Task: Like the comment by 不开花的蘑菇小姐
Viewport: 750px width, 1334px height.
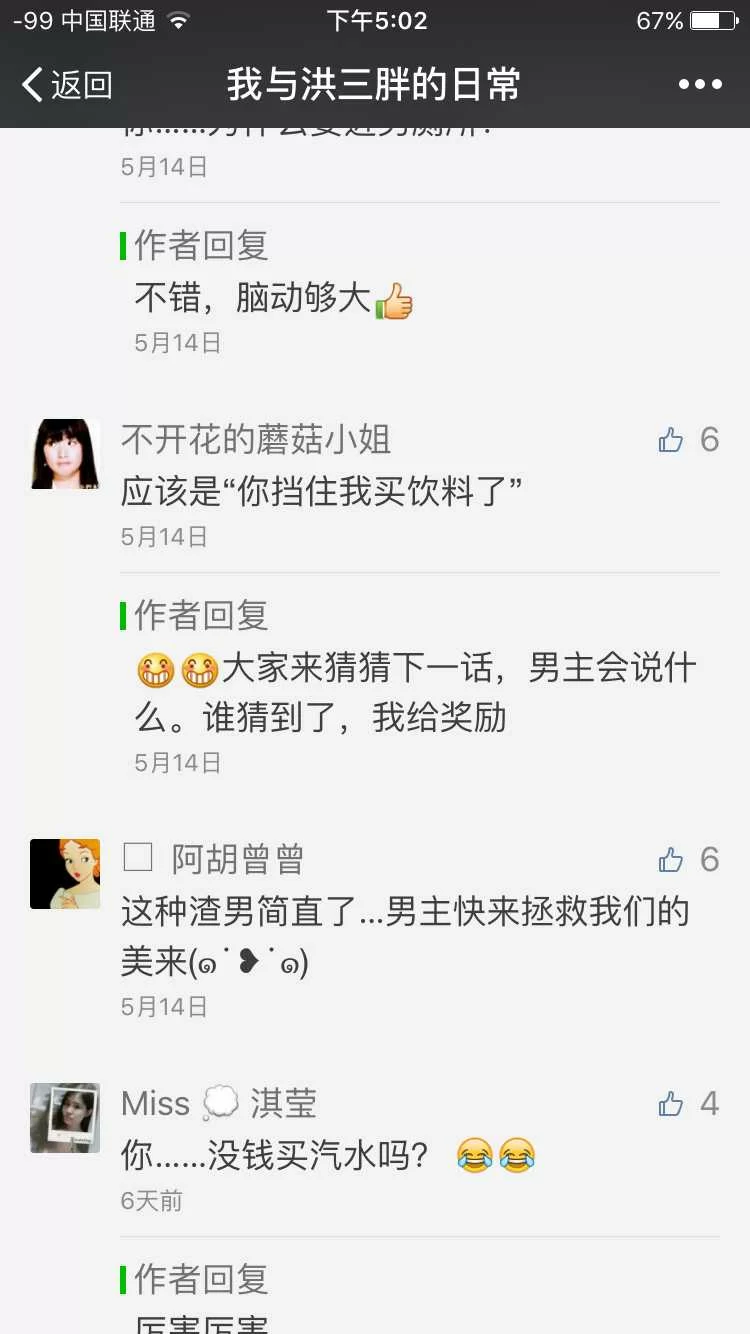Action: point(671,440)
